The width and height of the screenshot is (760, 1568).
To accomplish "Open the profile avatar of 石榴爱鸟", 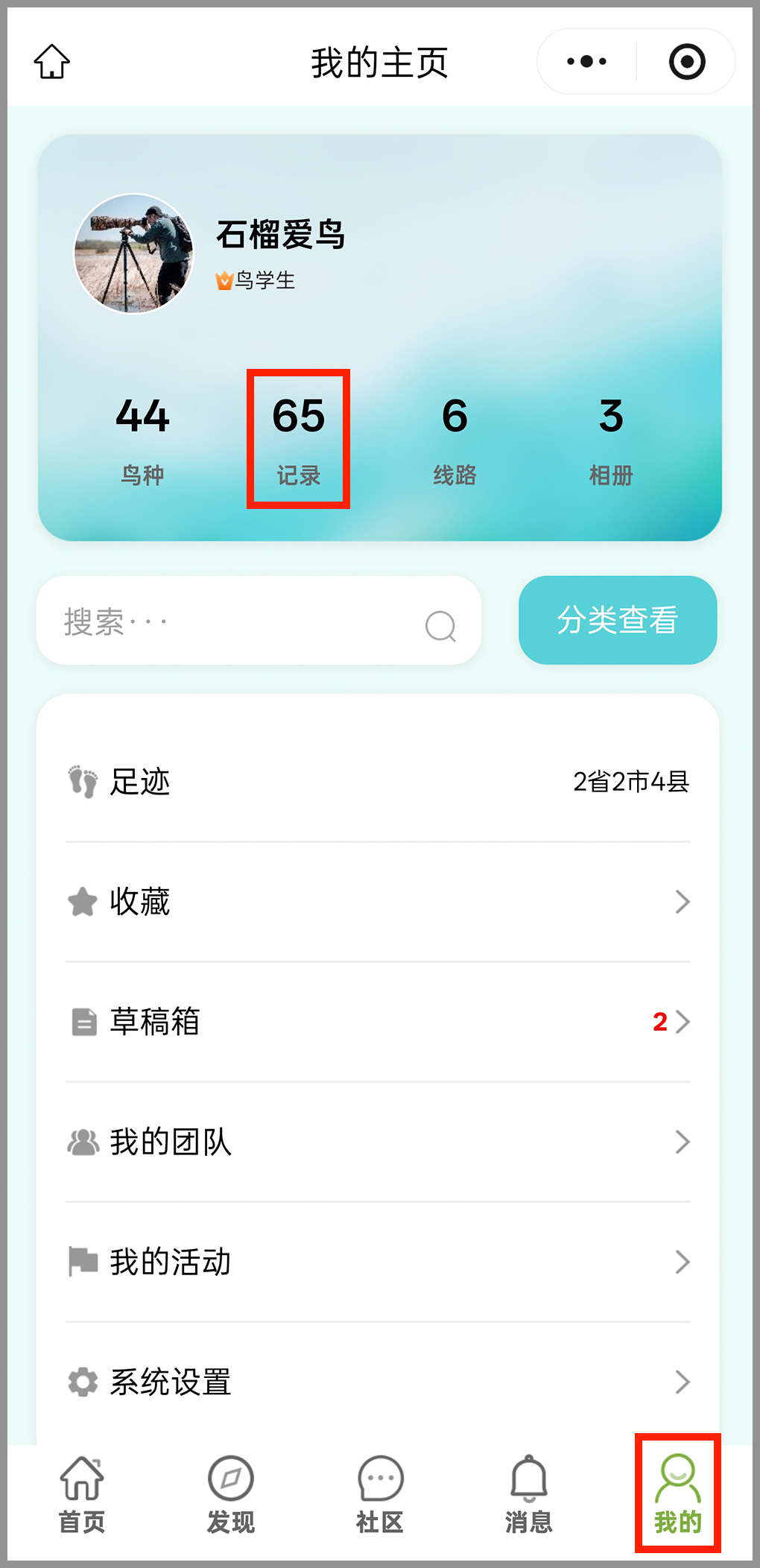I will pyautogui.click(x=133, y=253).
